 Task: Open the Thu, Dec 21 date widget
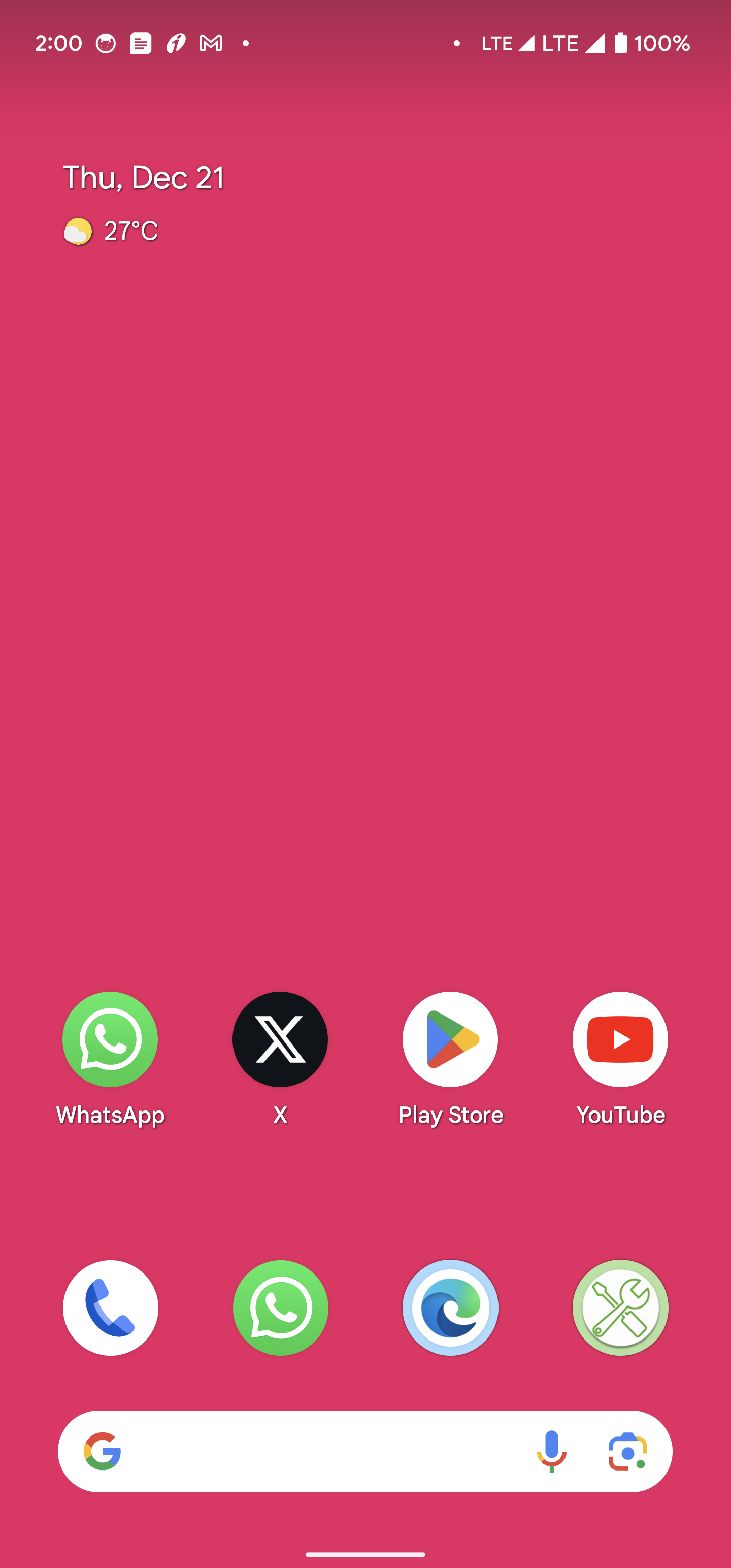[144, 178]
